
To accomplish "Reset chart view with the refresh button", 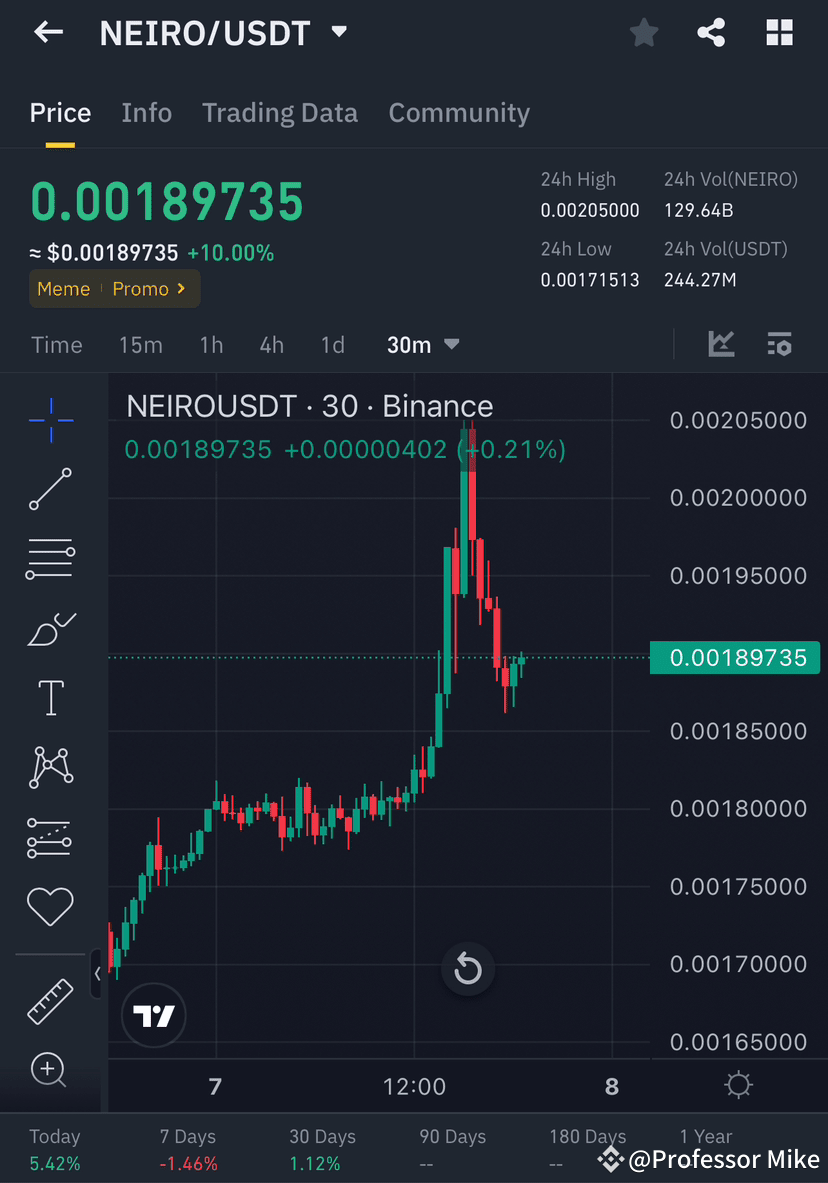I will click(468, 969).
